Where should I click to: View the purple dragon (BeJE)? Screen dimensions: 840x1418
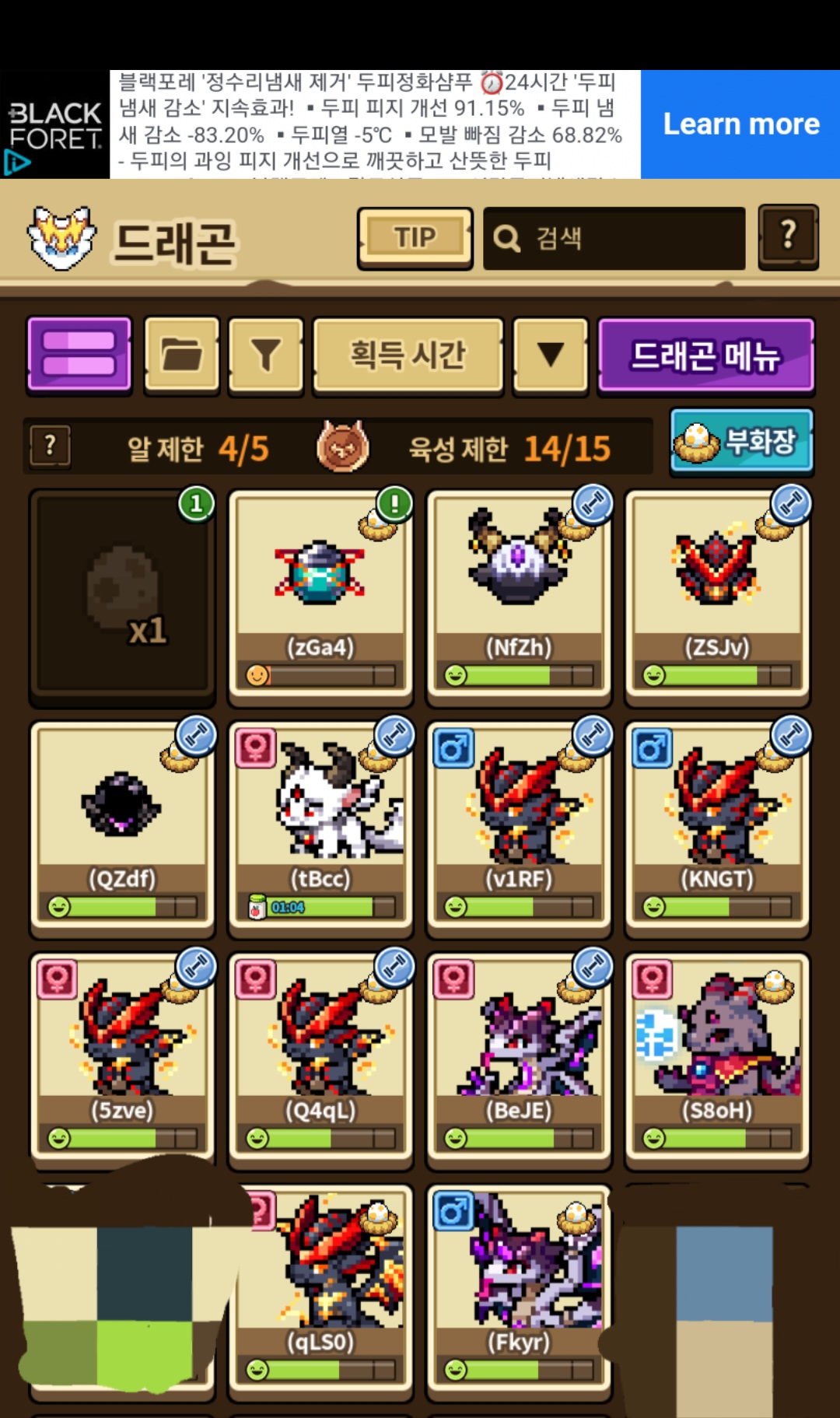[518, 1058]
